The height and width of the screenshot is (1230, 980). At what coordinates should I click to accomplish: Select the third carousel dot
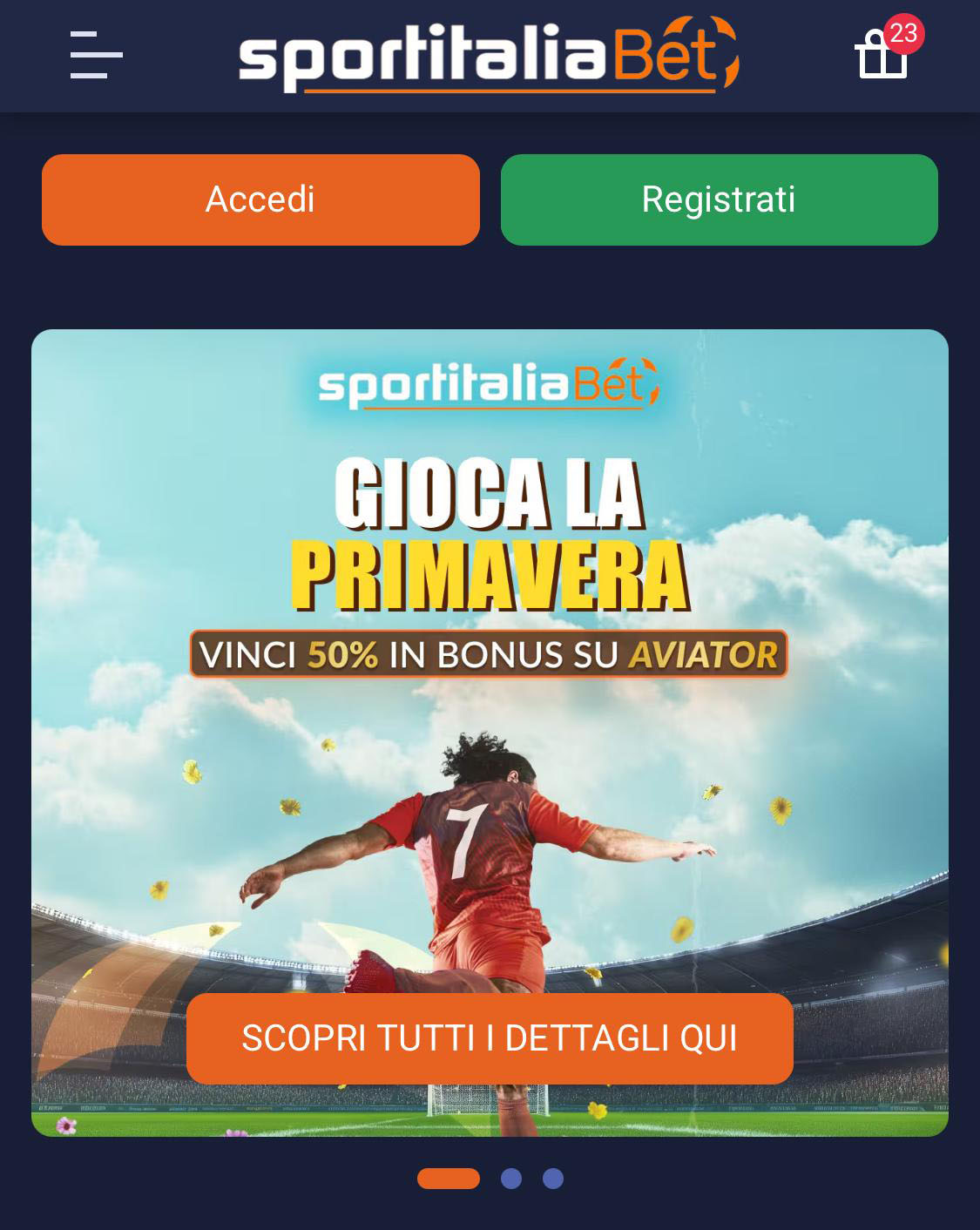pyautogui.click(x=555, y=1178)
